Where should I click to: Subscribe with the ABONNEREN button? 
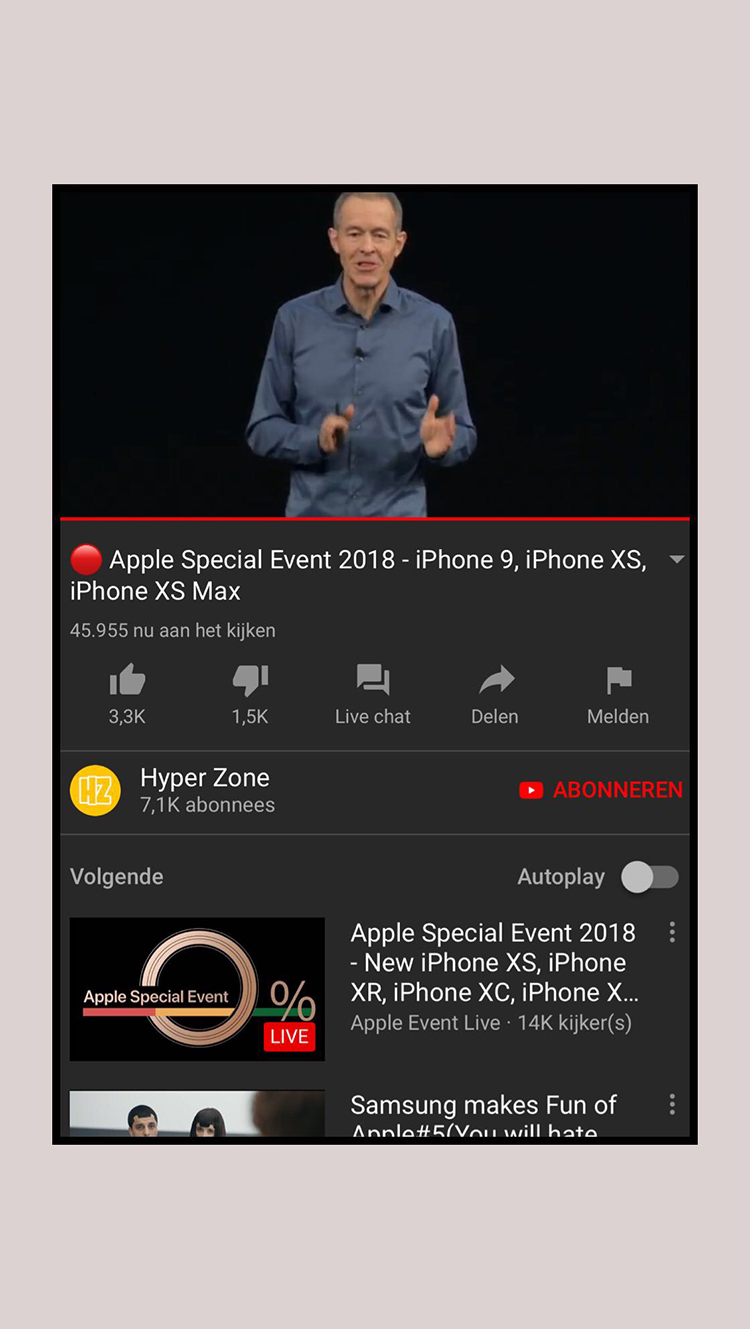[601, 790]
